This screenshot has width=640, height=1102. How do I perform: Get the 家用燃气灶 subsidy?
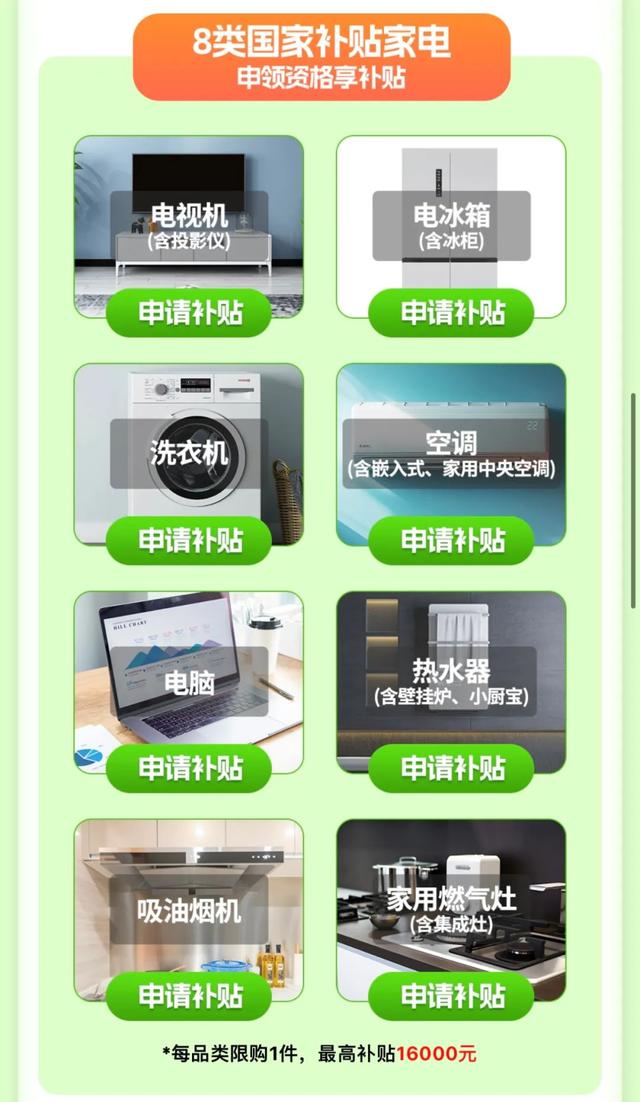[452, 997]
